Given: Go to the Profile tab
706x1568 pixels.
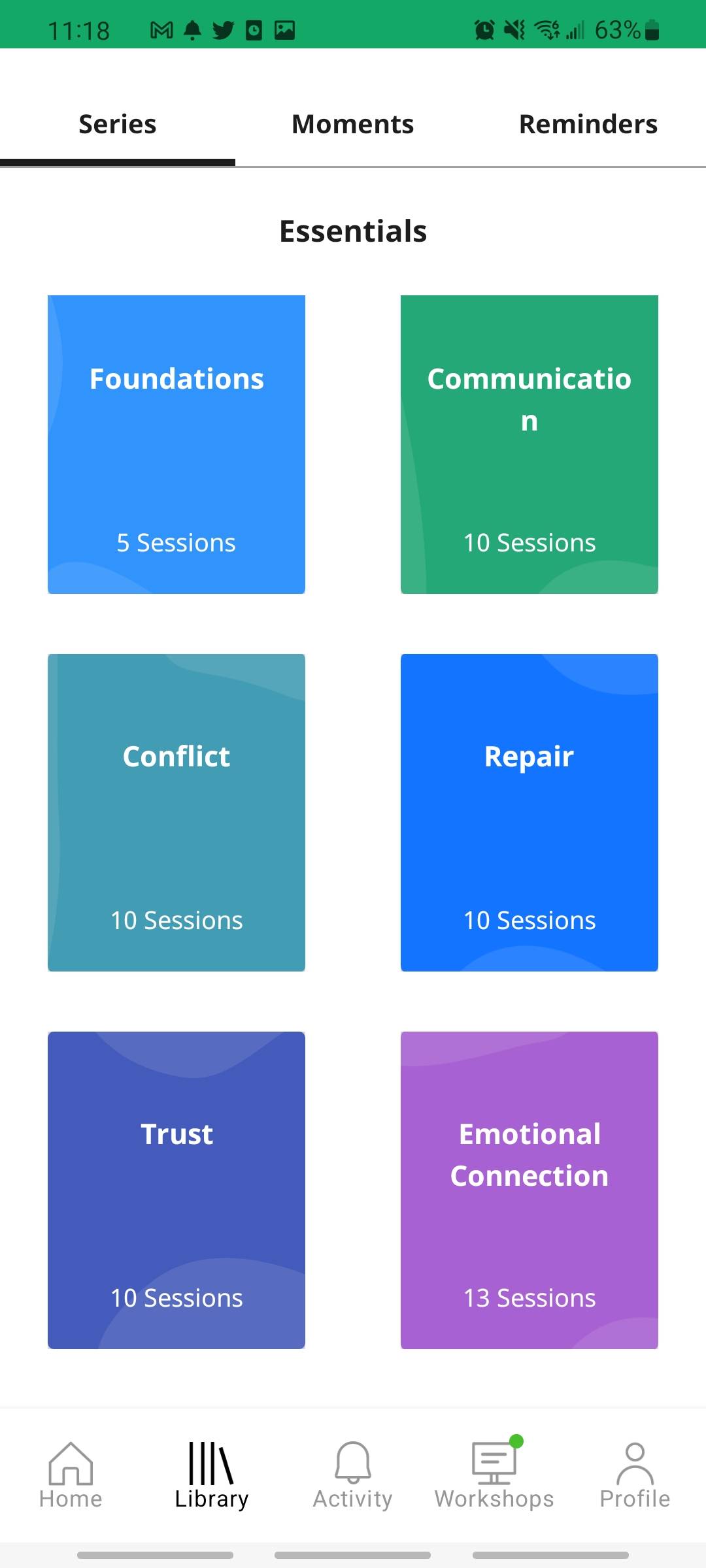Looking at the screenshot, I should 635,1475.
